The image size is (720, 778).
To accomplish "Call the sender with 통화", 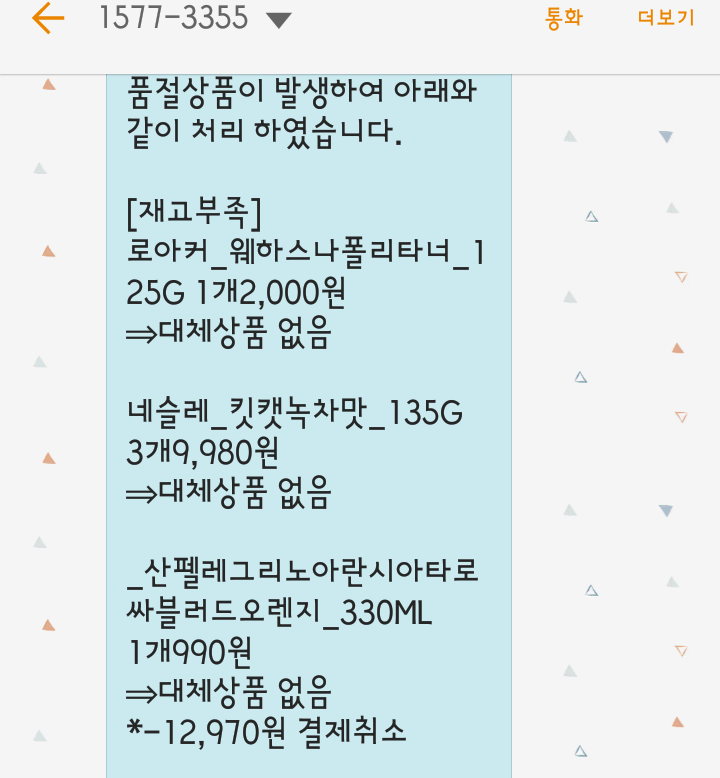I will click(x=563, y=18).
